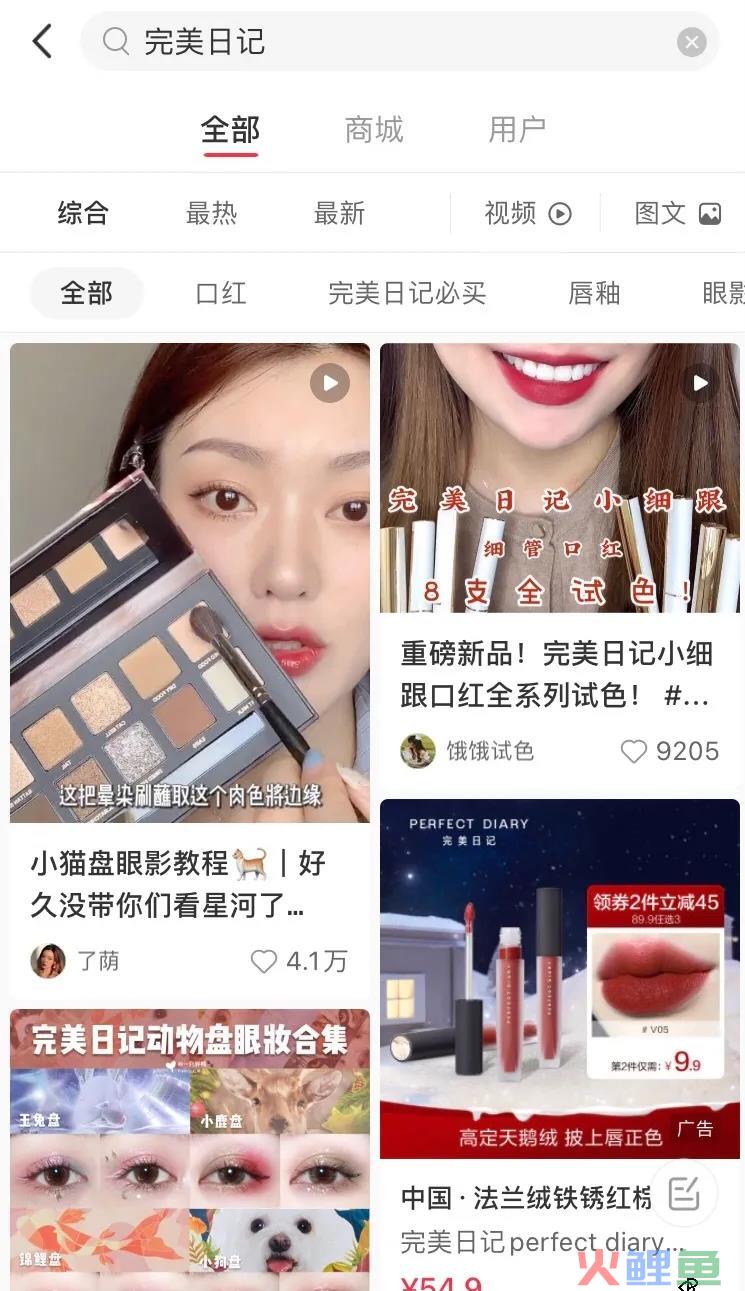The width and height of the screenshot is (745, 1291).
Task: Like the post by 了荫
Action: coord(264,961)
